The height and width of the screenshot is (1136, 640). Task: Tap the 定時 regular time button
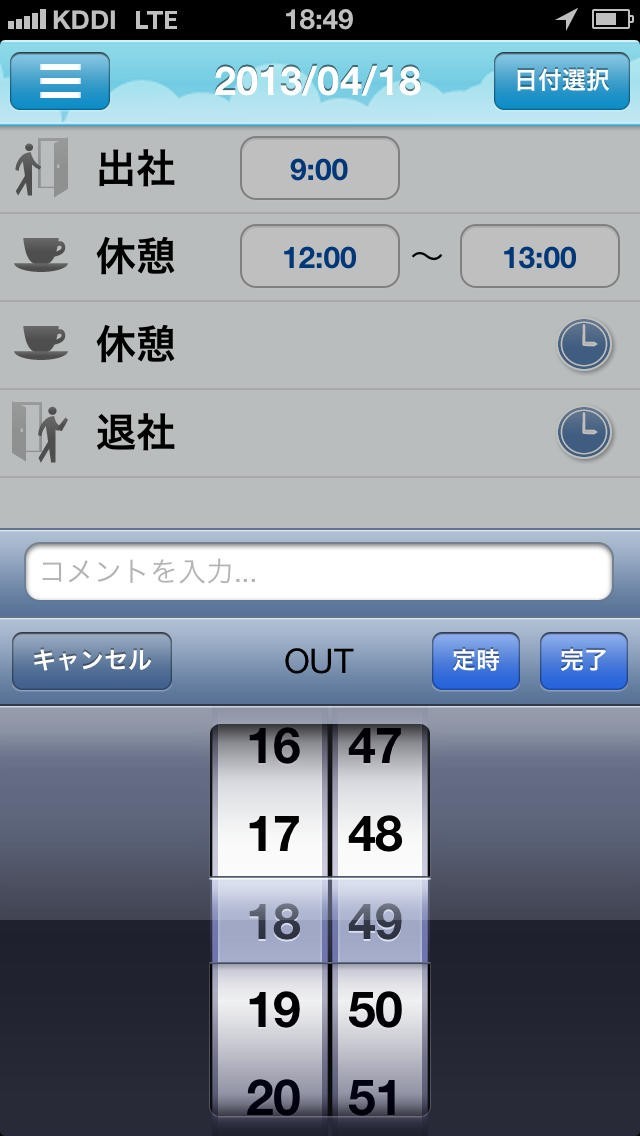[x=476, y=661]
